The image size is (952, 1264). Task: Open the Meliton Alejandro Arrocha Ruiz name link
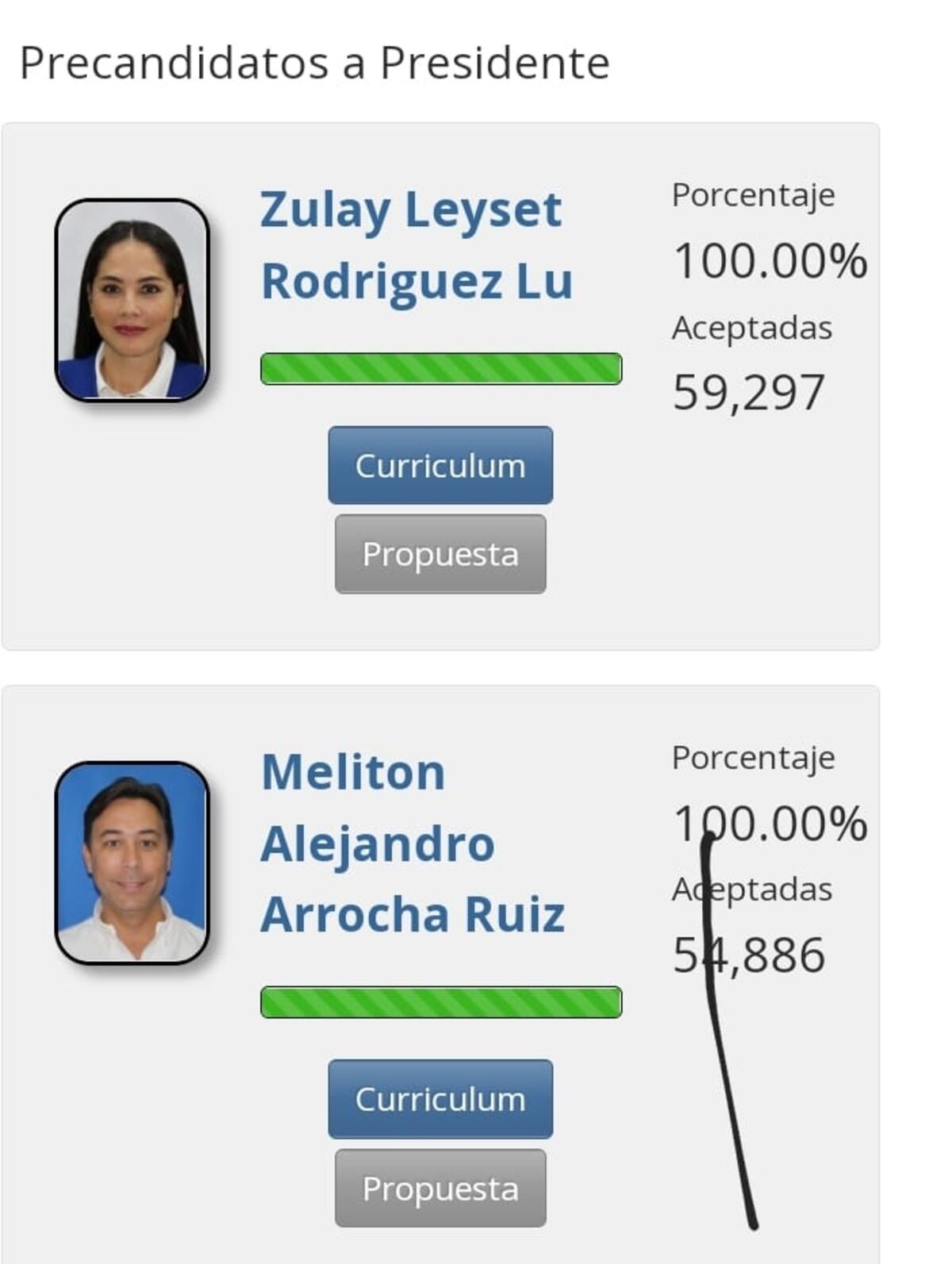point(412,843)
